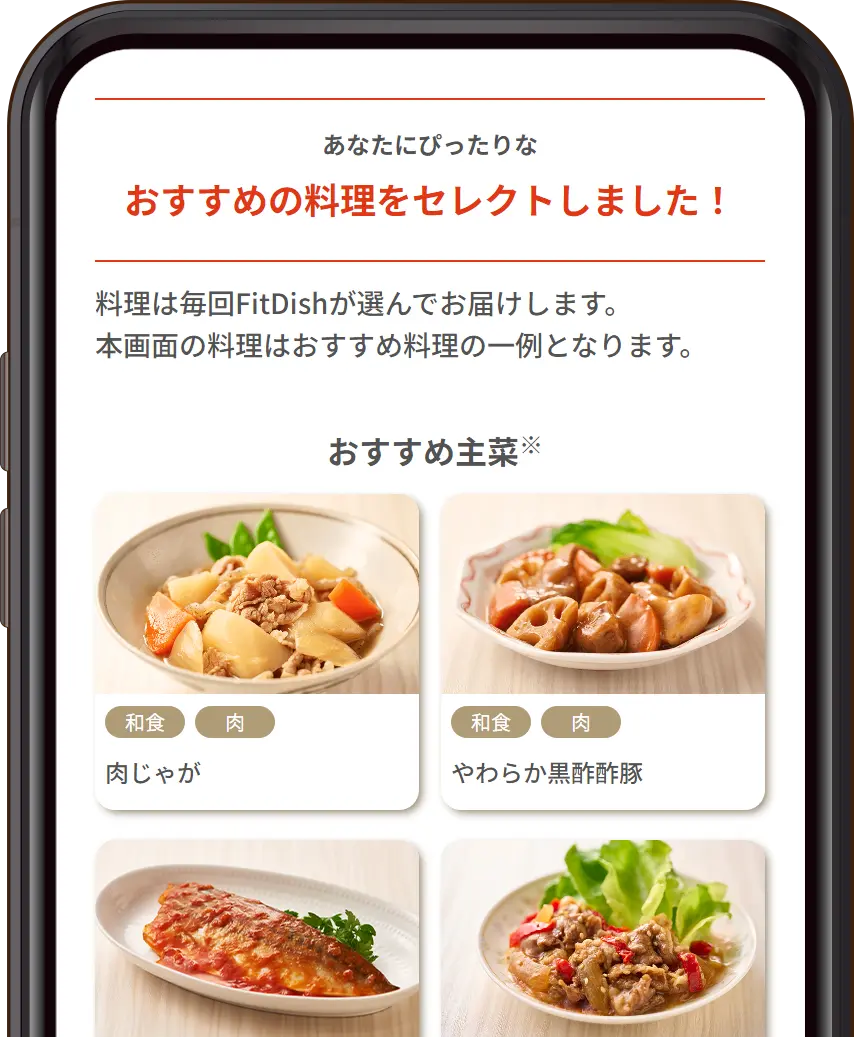Click the red headline おすすめの料理をセレクトしました！
This screenshot has height=1037, width=854.
(427, 200)
